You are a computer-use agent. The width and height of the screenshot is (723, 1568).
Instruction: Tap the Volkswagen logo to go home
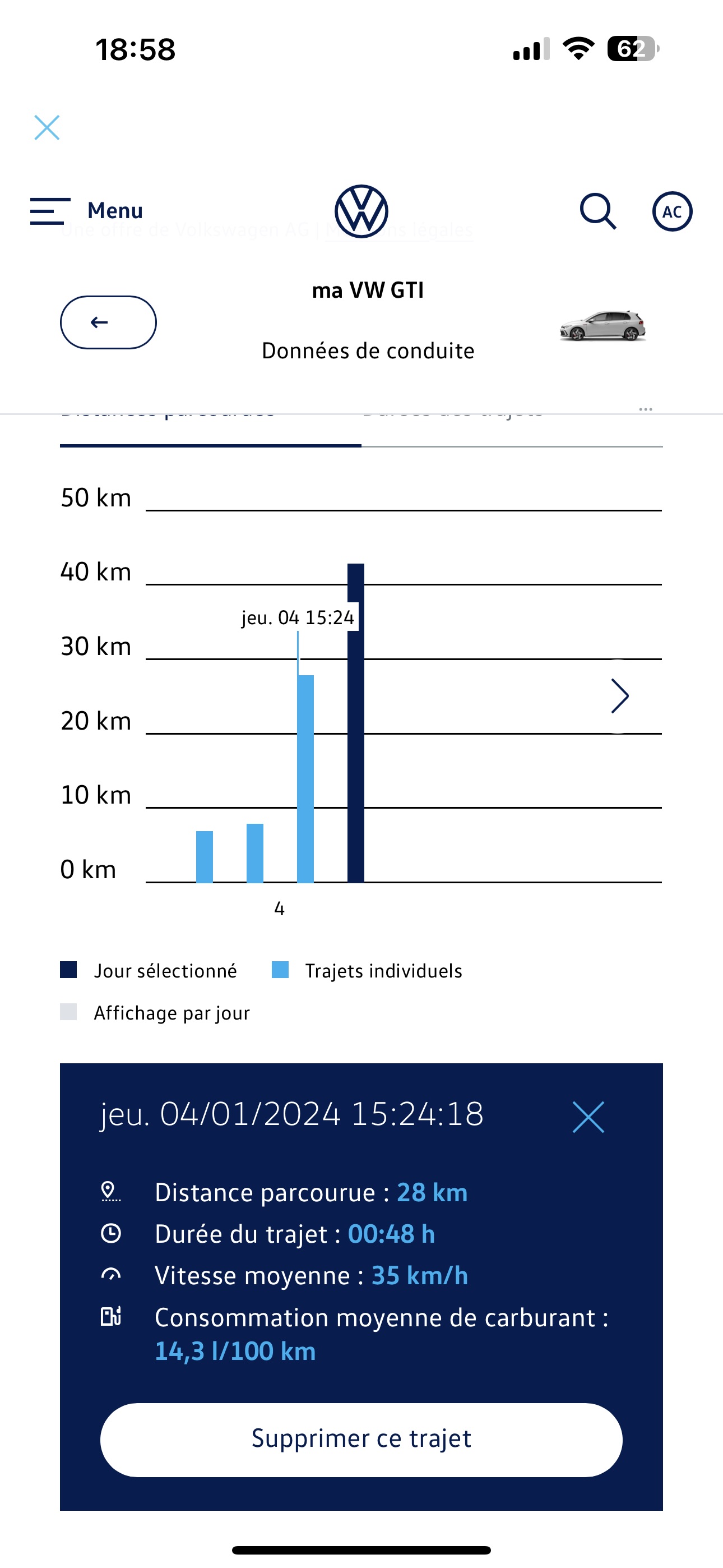[361, 211]
